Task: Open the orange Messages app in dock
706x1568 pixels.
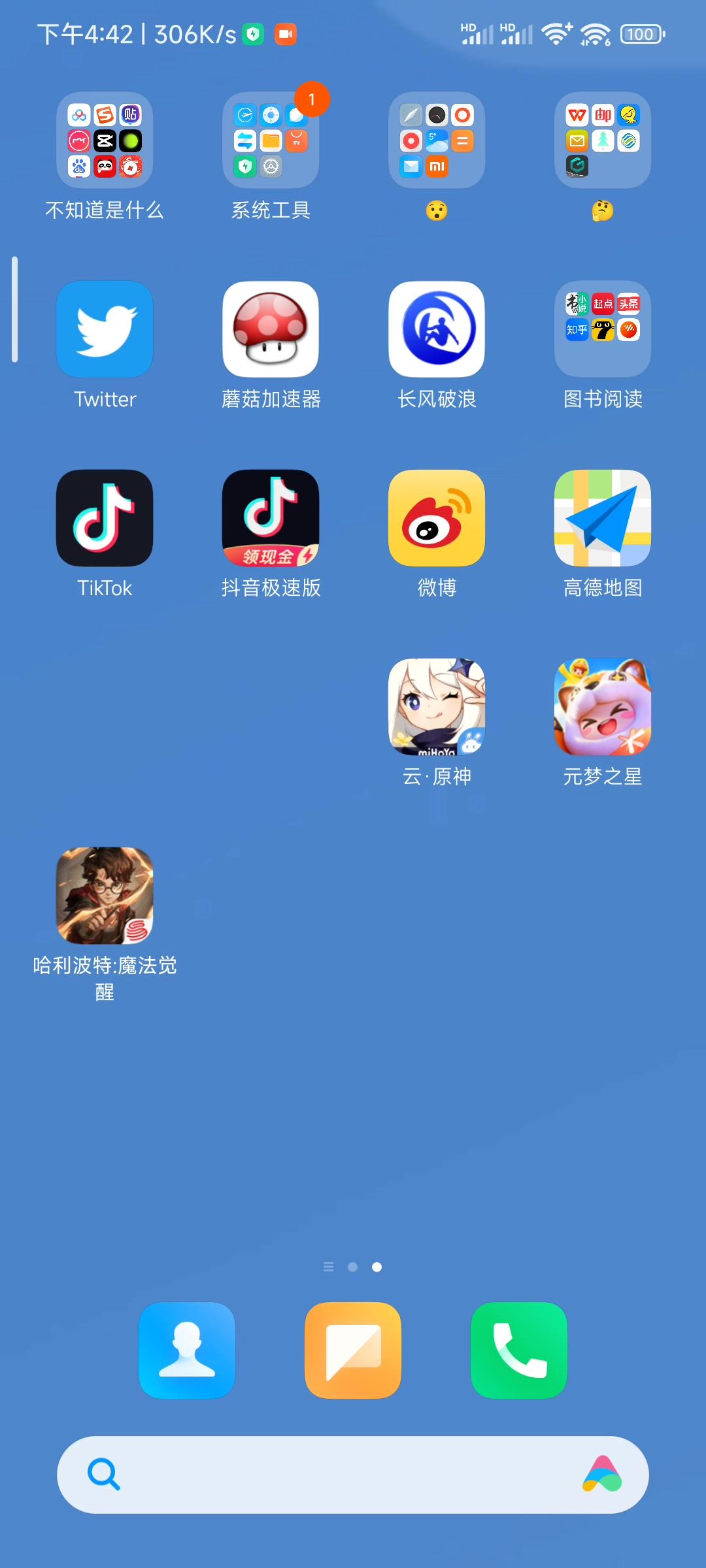Action: click(353, 1350)
